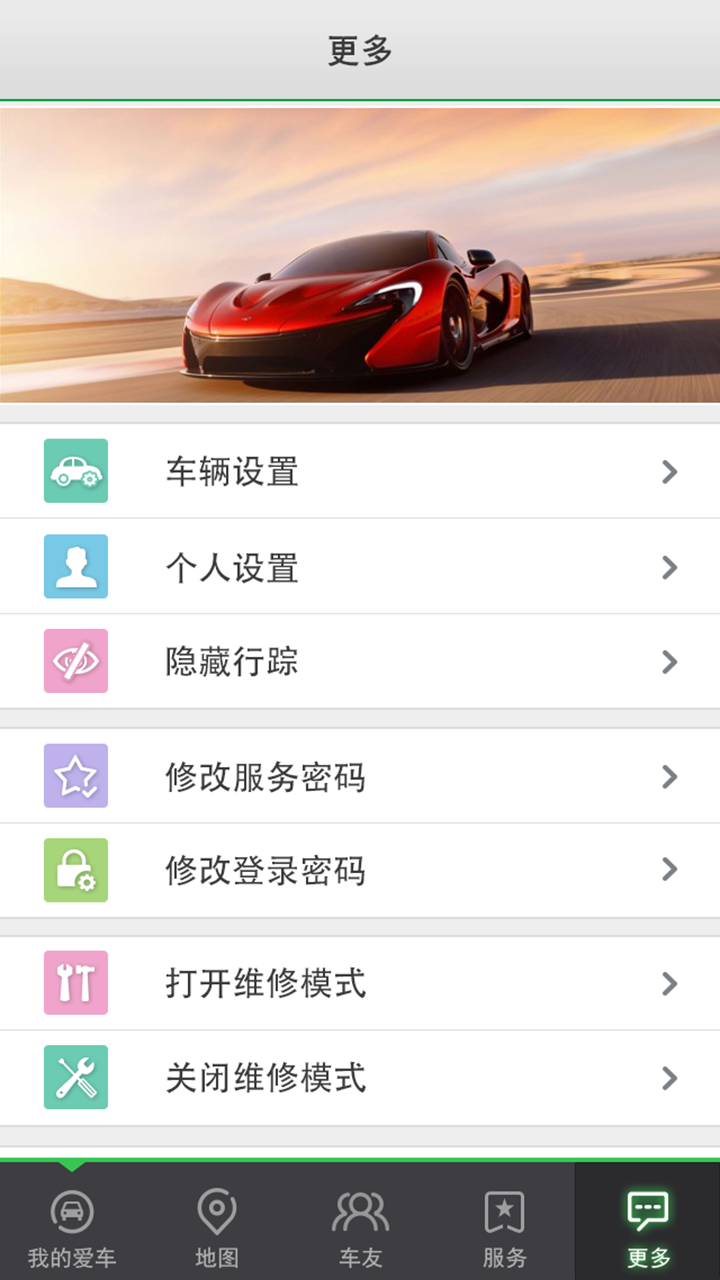
Task: Open 车辆设置 vehicle settings
Action: tap(360, 471)
